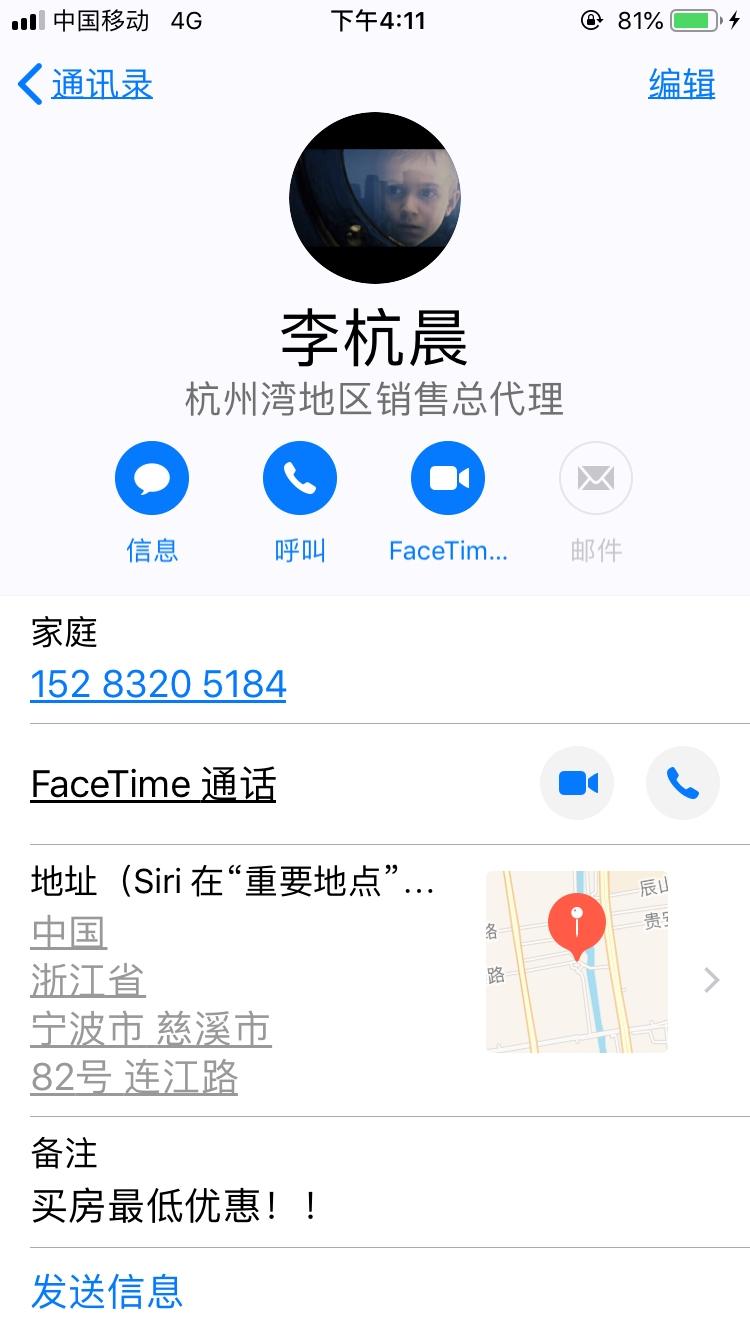This screenshot has width=750, height=1334.
Task: Tap 发送信息 to send a message
Action: tap(107, 1291)
